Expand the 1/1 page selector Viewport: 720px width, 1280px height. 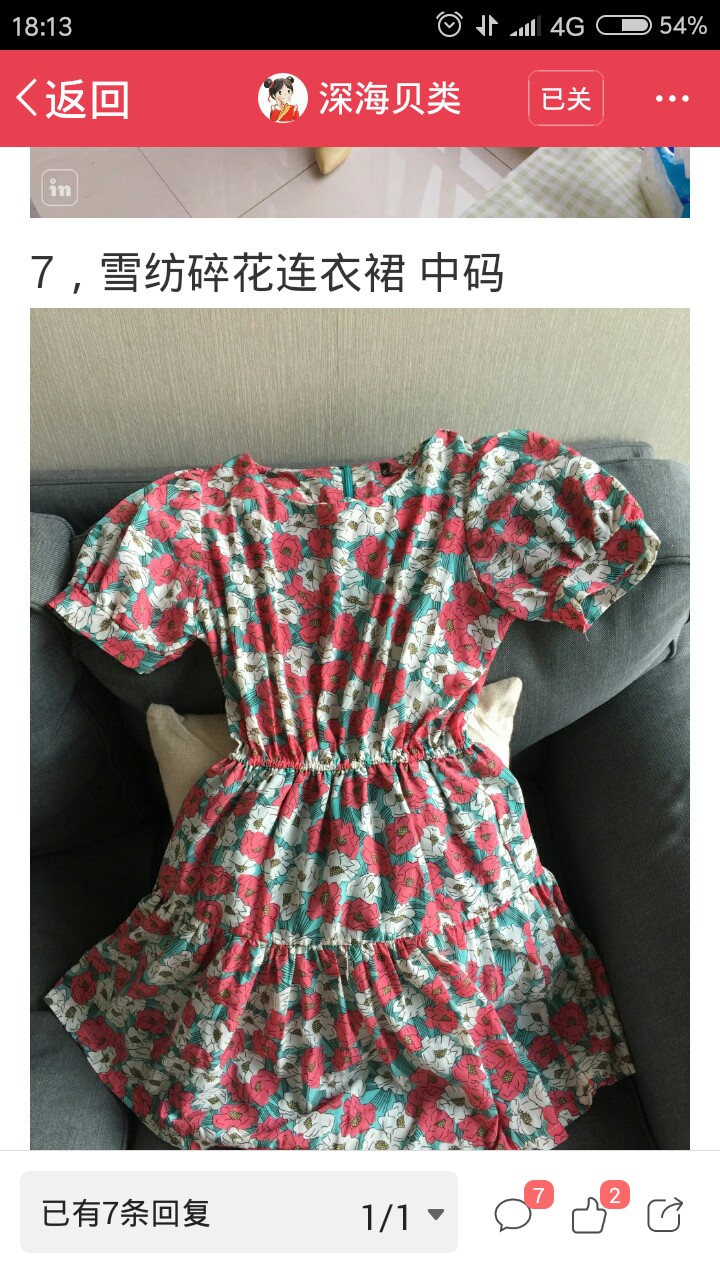(402, 1216)
